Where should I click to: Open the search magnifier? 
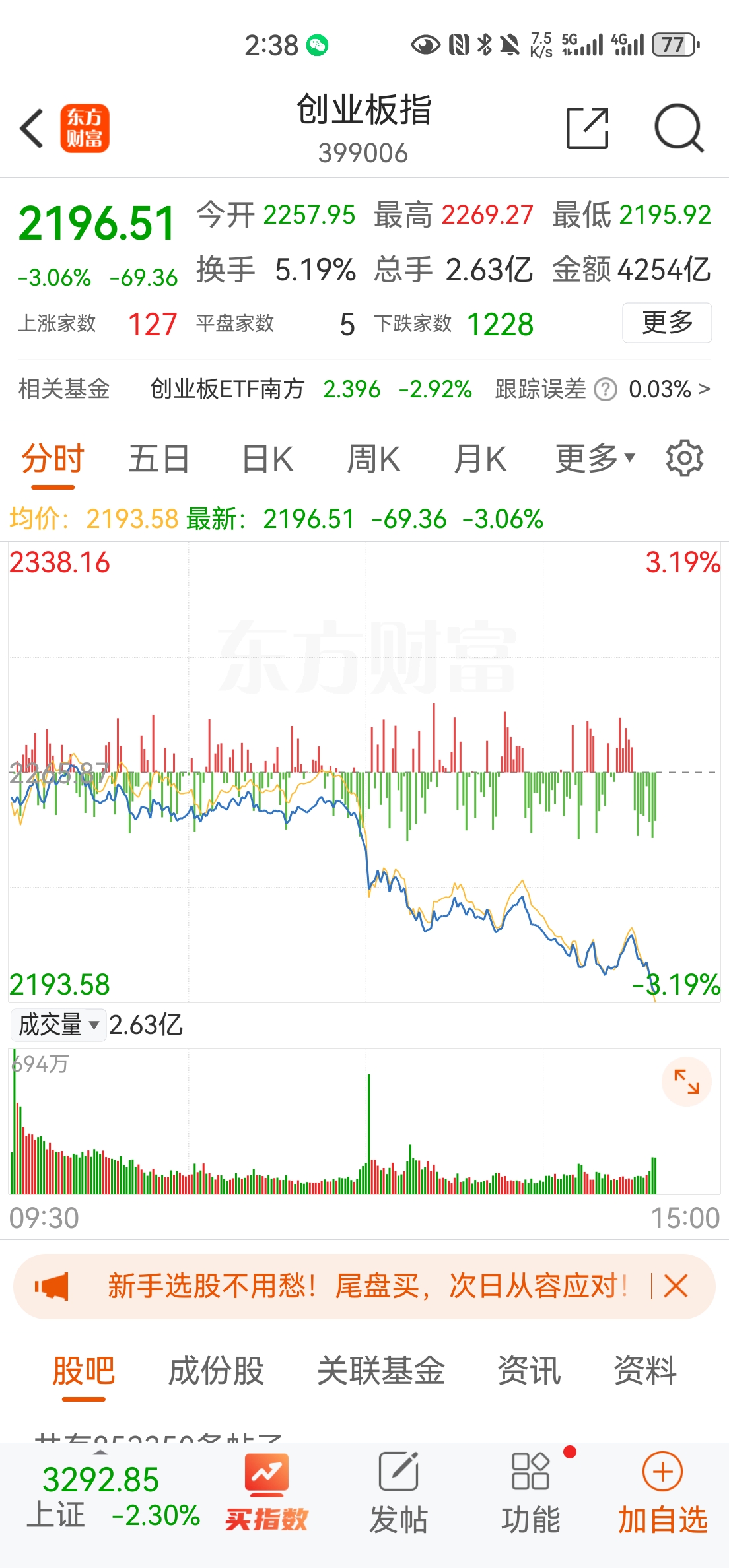[x=678, y=128]
